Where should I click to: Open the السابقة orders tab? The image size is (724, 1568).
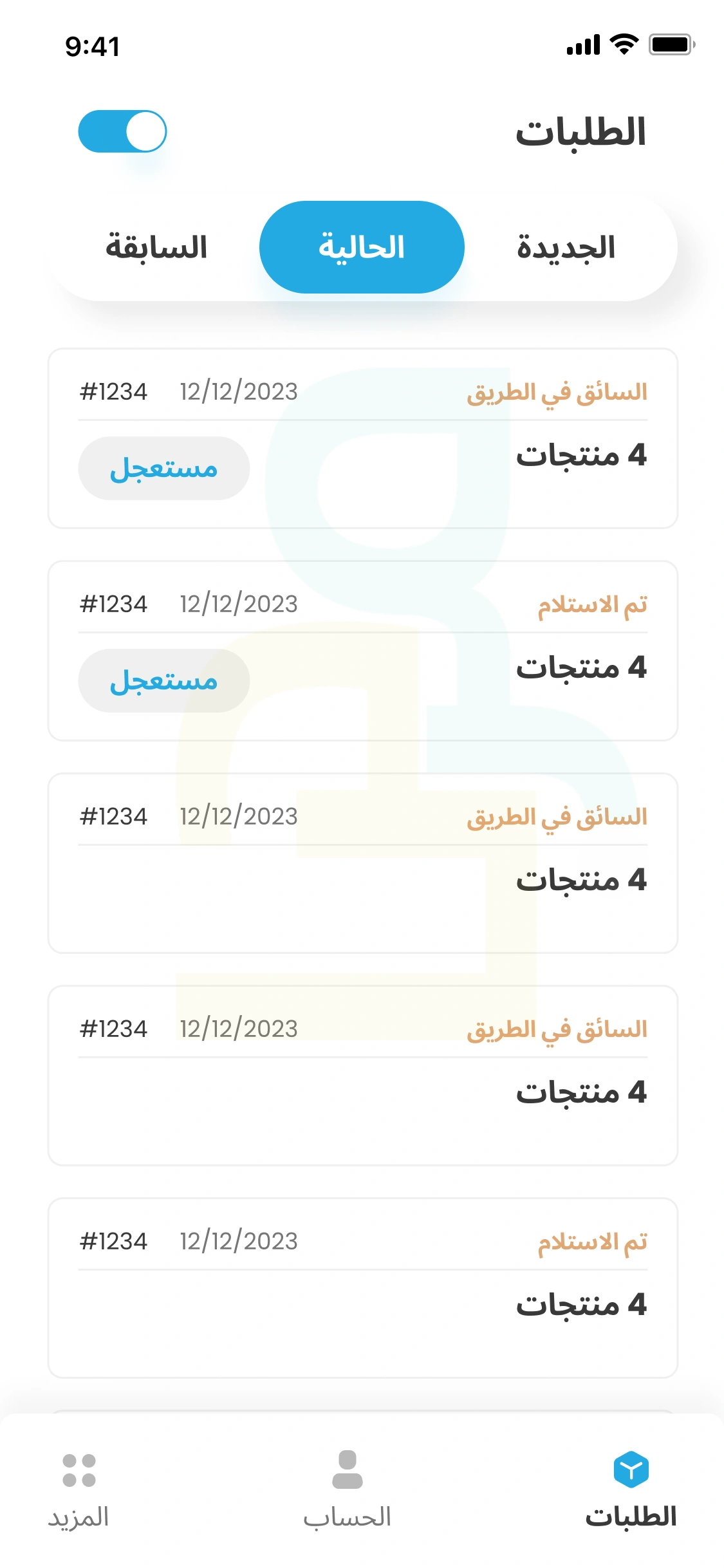coord(156,247)
